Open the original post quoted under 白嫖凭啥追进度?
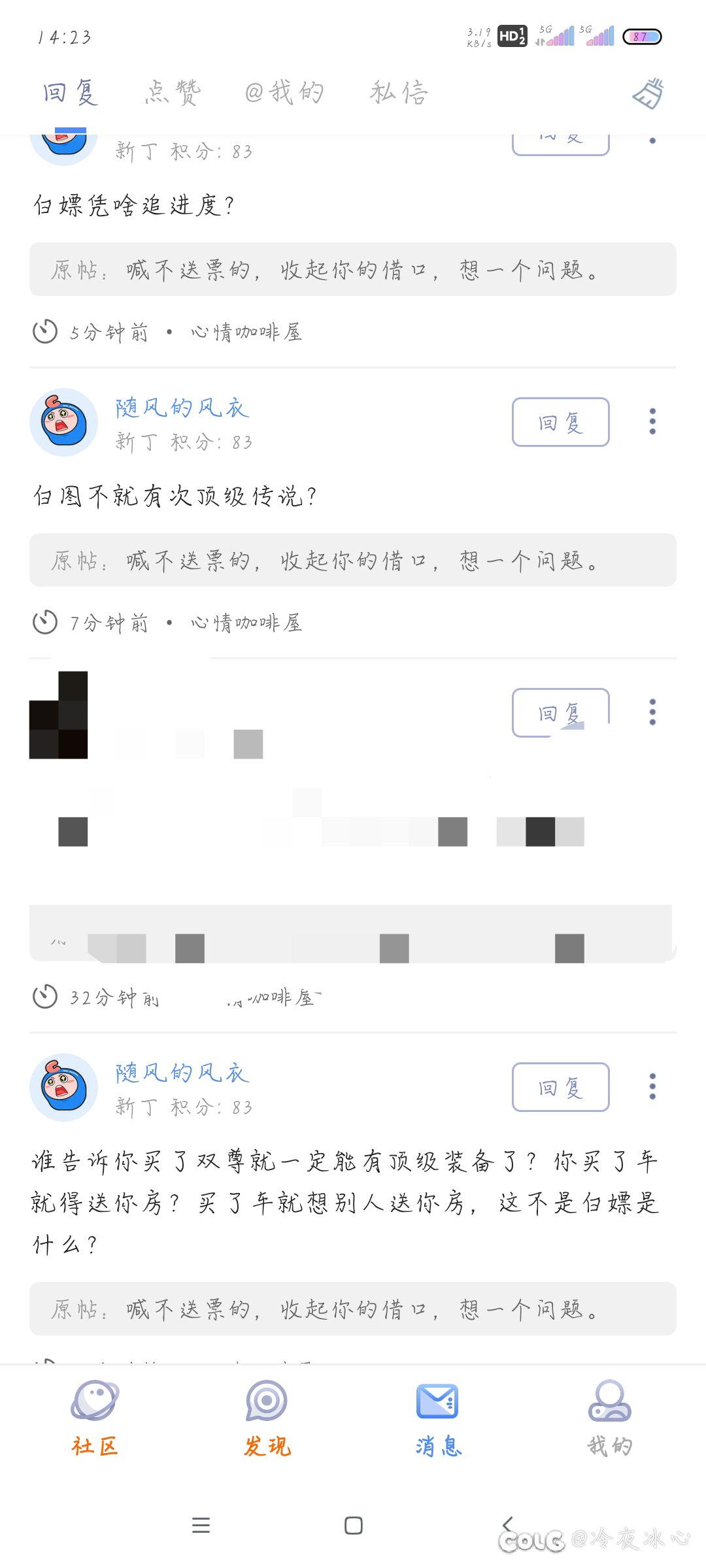Viewport: 706px width, 1568px height. click(352, 270)
